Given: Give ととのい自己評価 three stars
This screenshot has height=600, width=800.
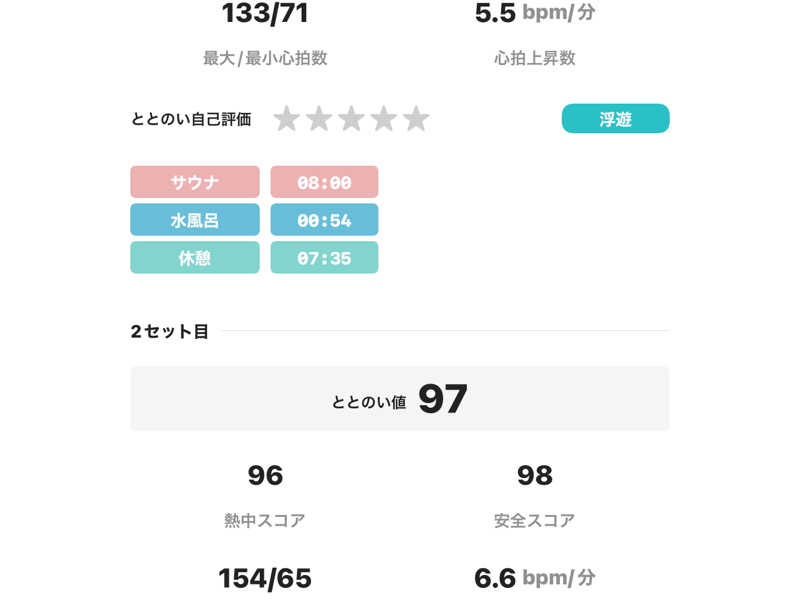Looking at the screenshot, I should point(351,119).
